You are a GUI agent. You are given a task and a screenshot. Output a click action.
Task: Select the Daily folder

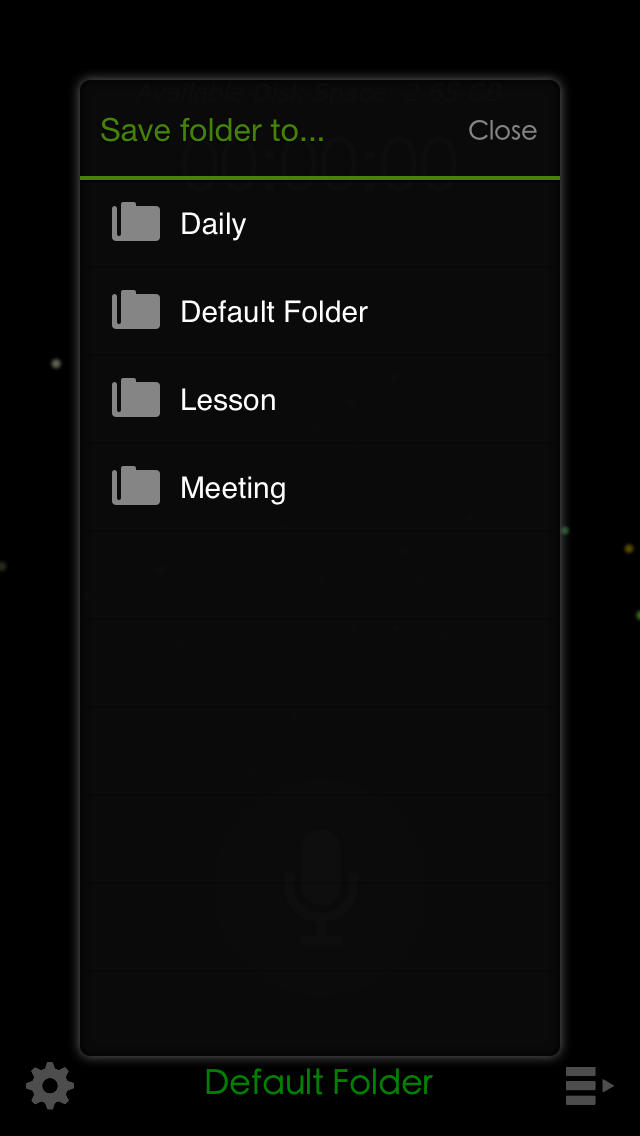[320, 223]
